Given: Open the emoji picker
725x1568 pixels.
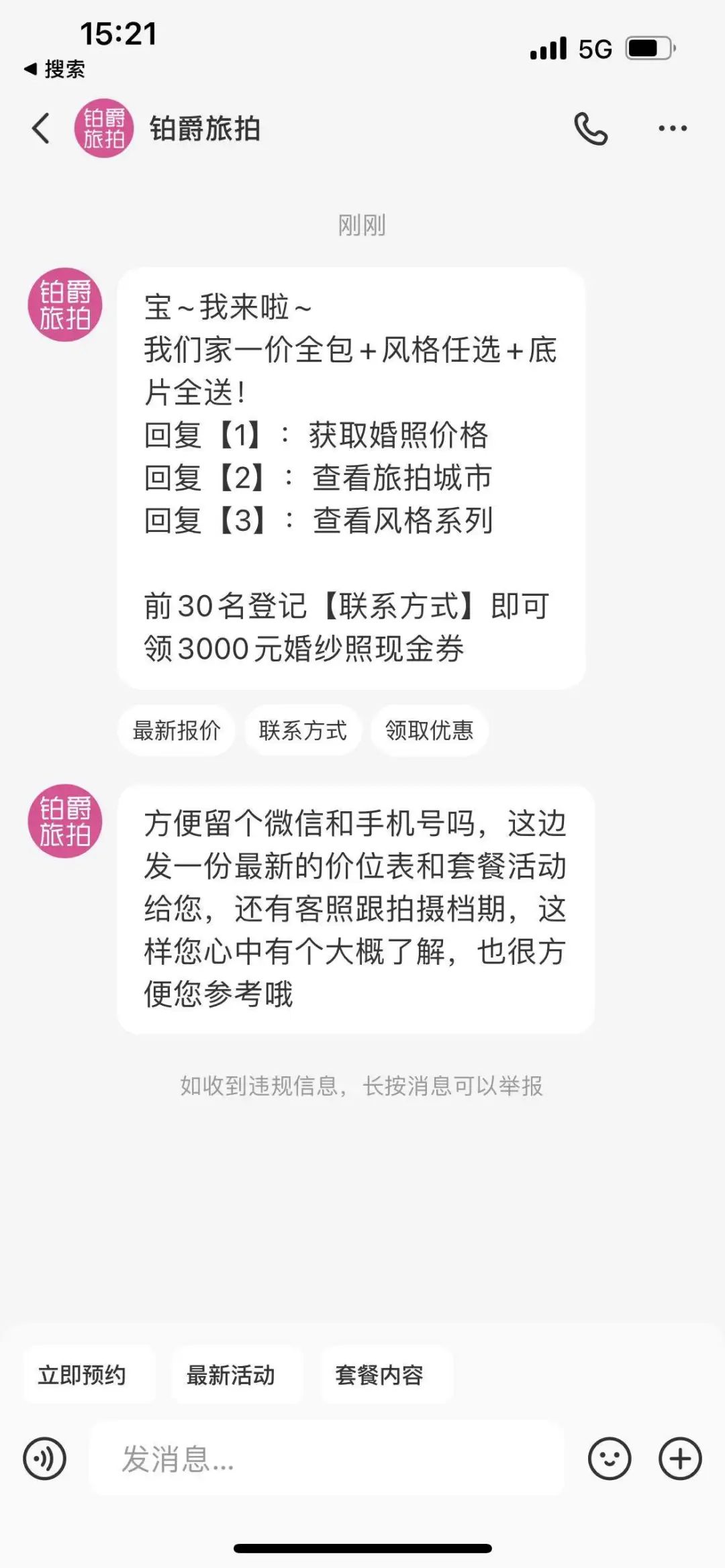Looking at the screenshot, I should (610, 1459).
